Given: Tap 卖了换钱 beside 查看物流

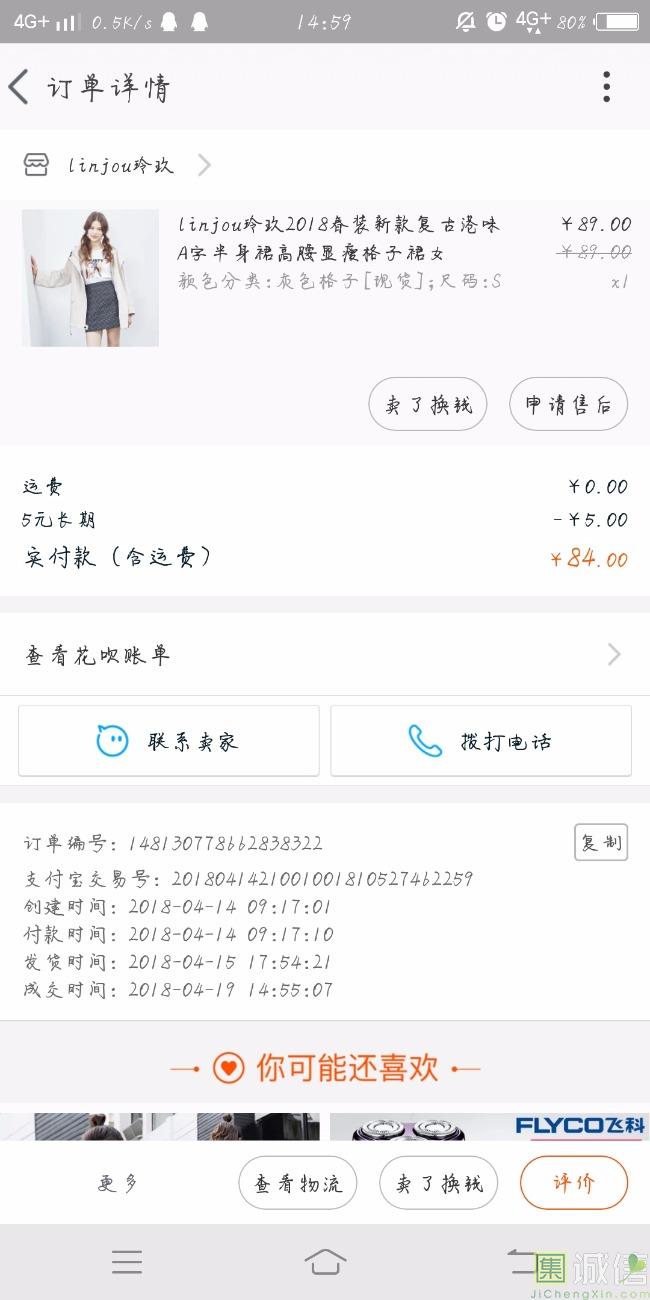Looking at the screenshot, I should point(439,1184).
